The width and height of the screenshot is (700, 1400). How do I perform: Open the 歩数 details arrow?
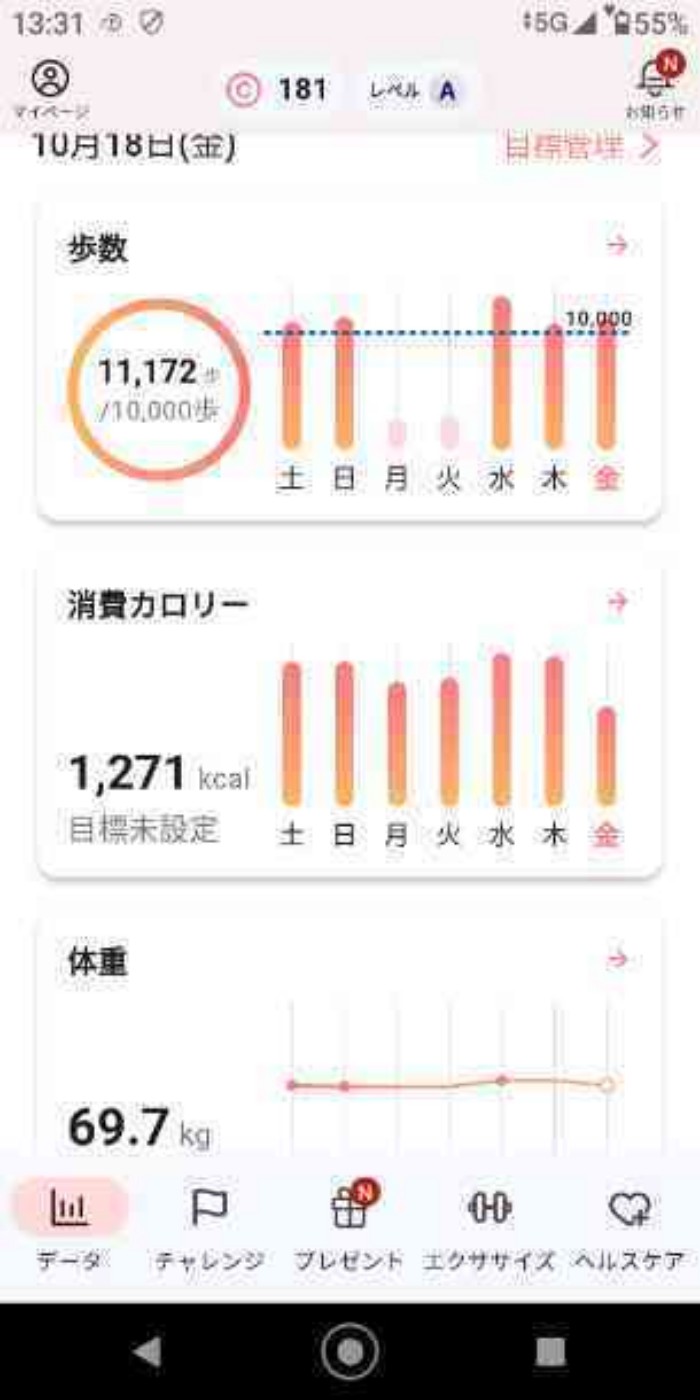[x=618, y=244]
